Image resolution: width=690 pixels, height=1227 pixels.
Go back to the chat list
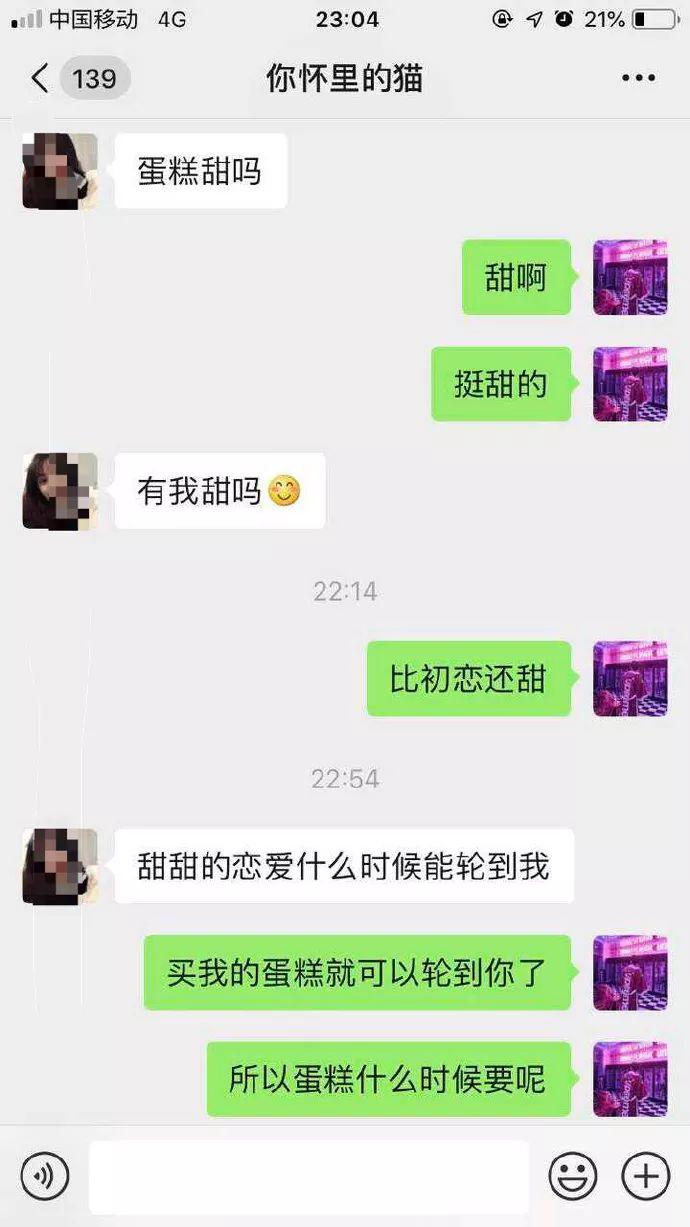click(x=40, y=78)
